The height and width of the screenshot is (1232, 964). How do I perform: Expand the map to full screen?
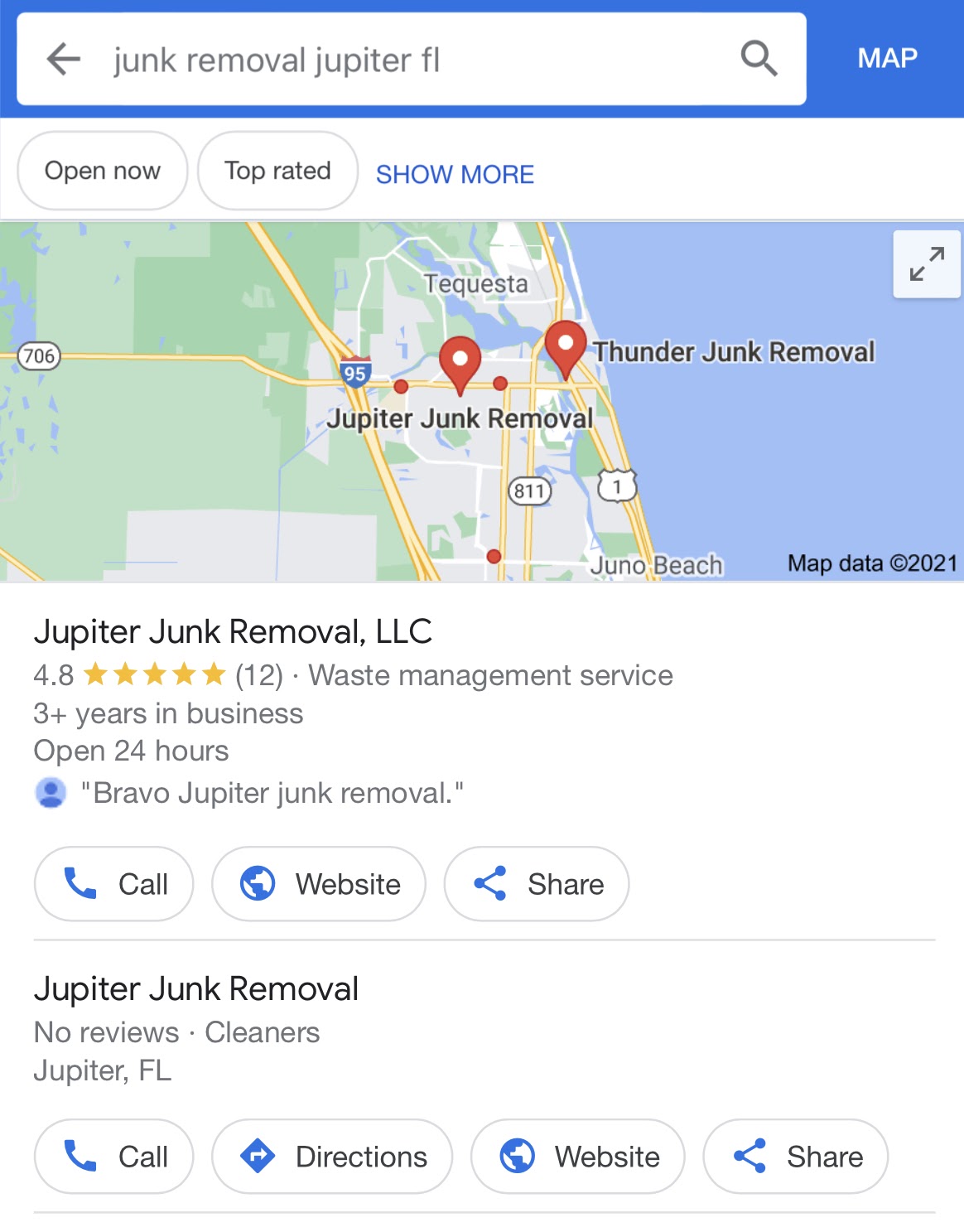927,264
